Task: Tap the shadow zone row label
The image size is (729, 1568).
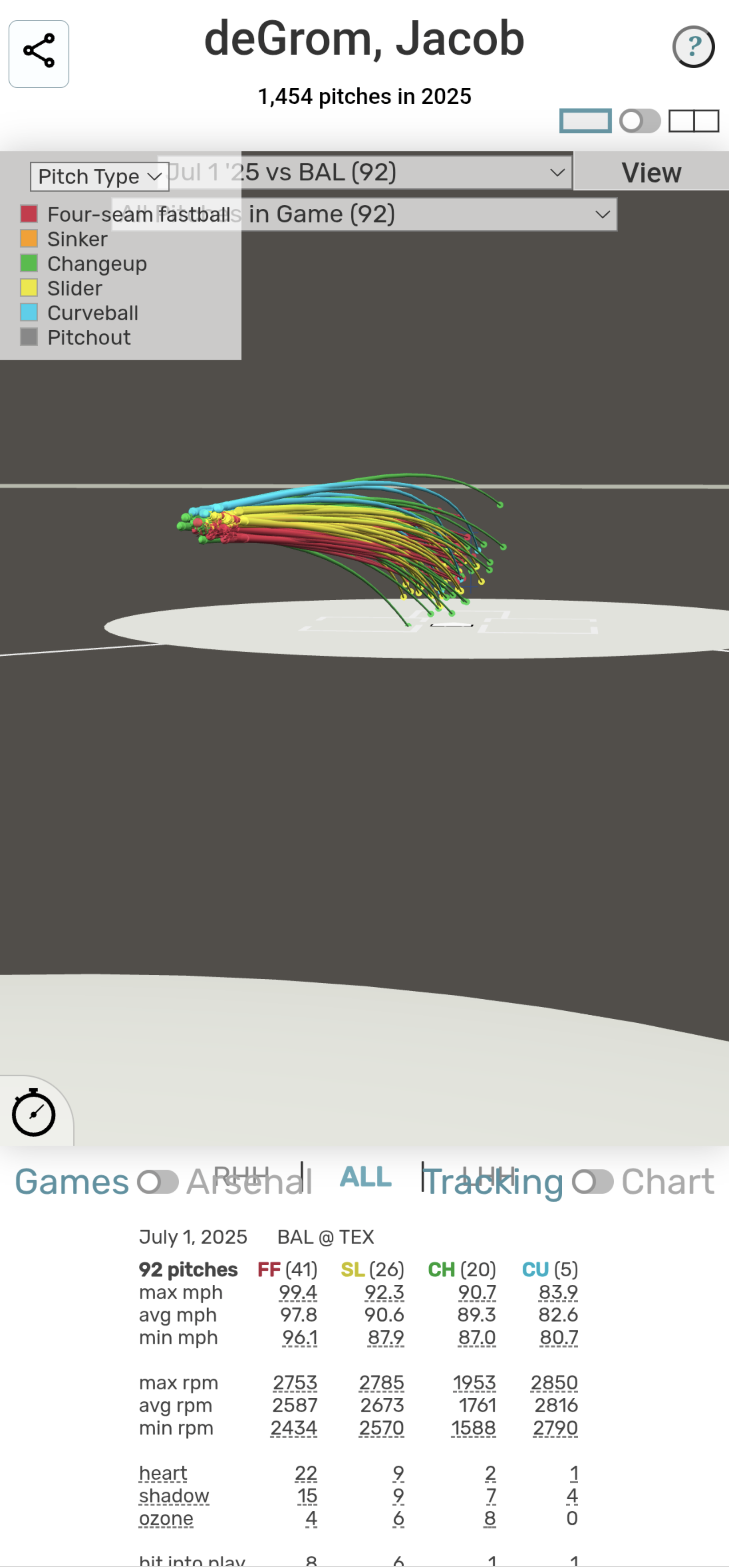Action: pyautogui.click(x=174, y=1496)
